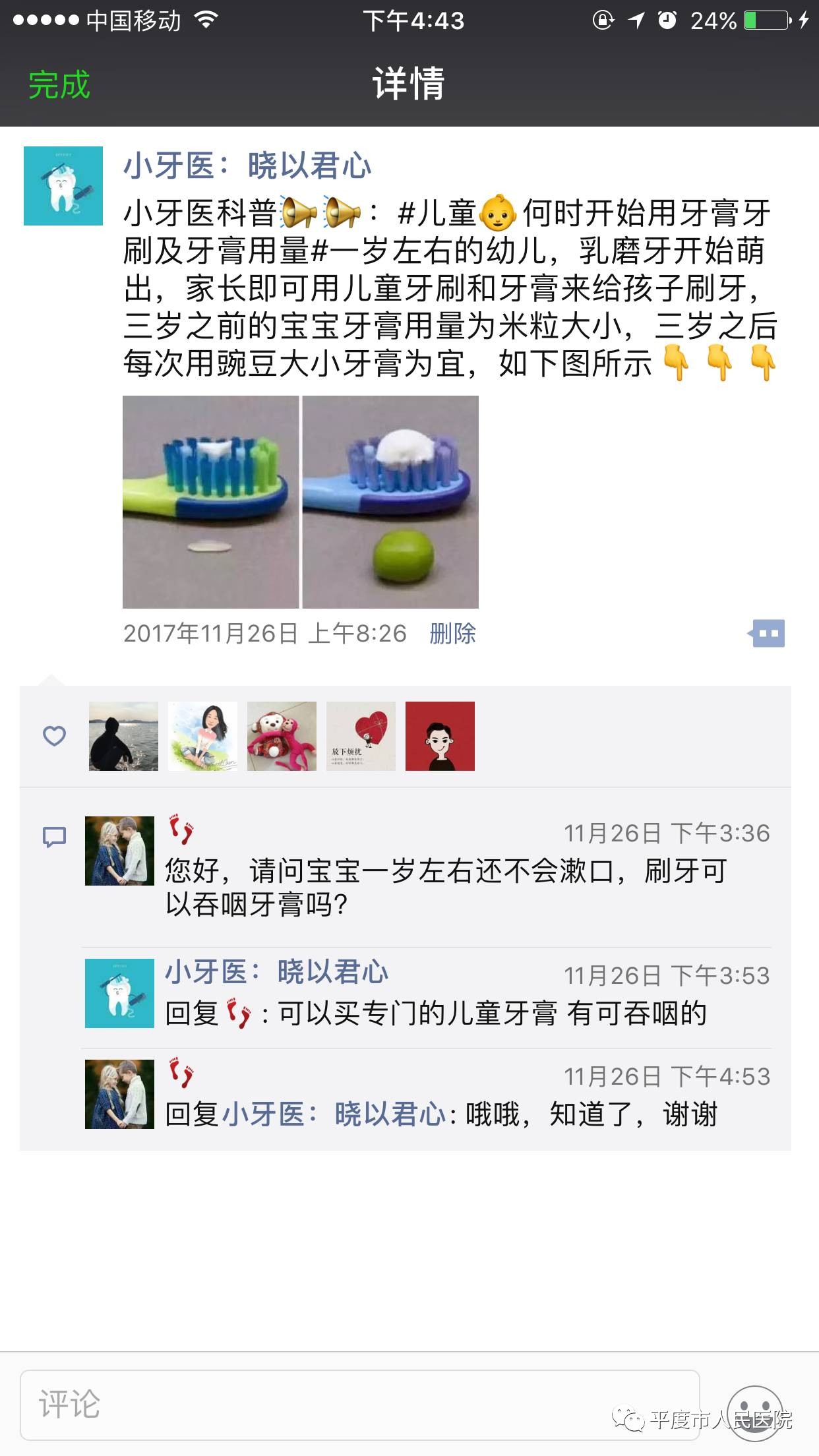819x1456 pixels.
Task: Open the blue toothbrush green-pea photo
Action: 390,502
